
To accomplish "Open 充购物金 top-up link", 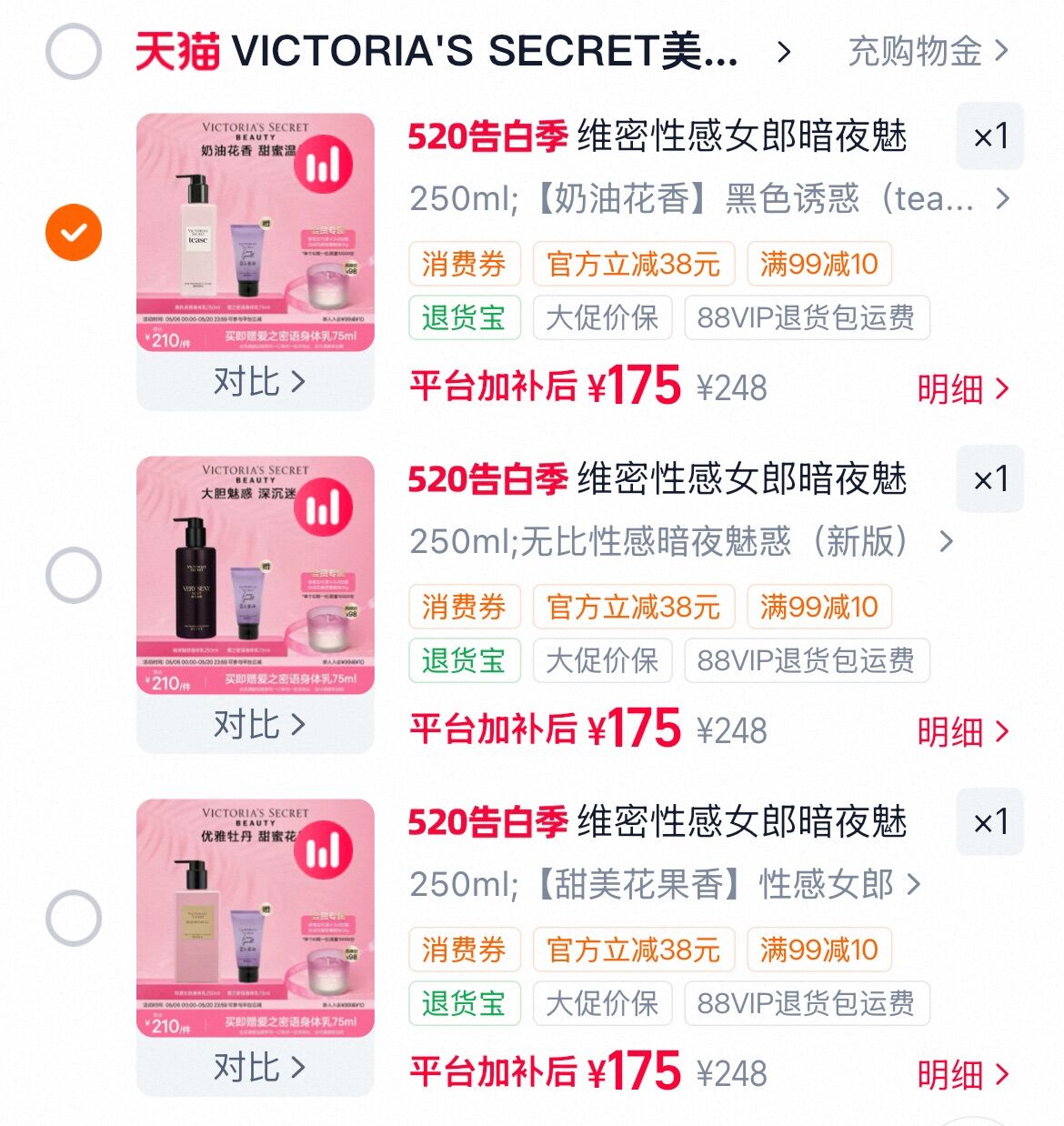I will [928, 51].
